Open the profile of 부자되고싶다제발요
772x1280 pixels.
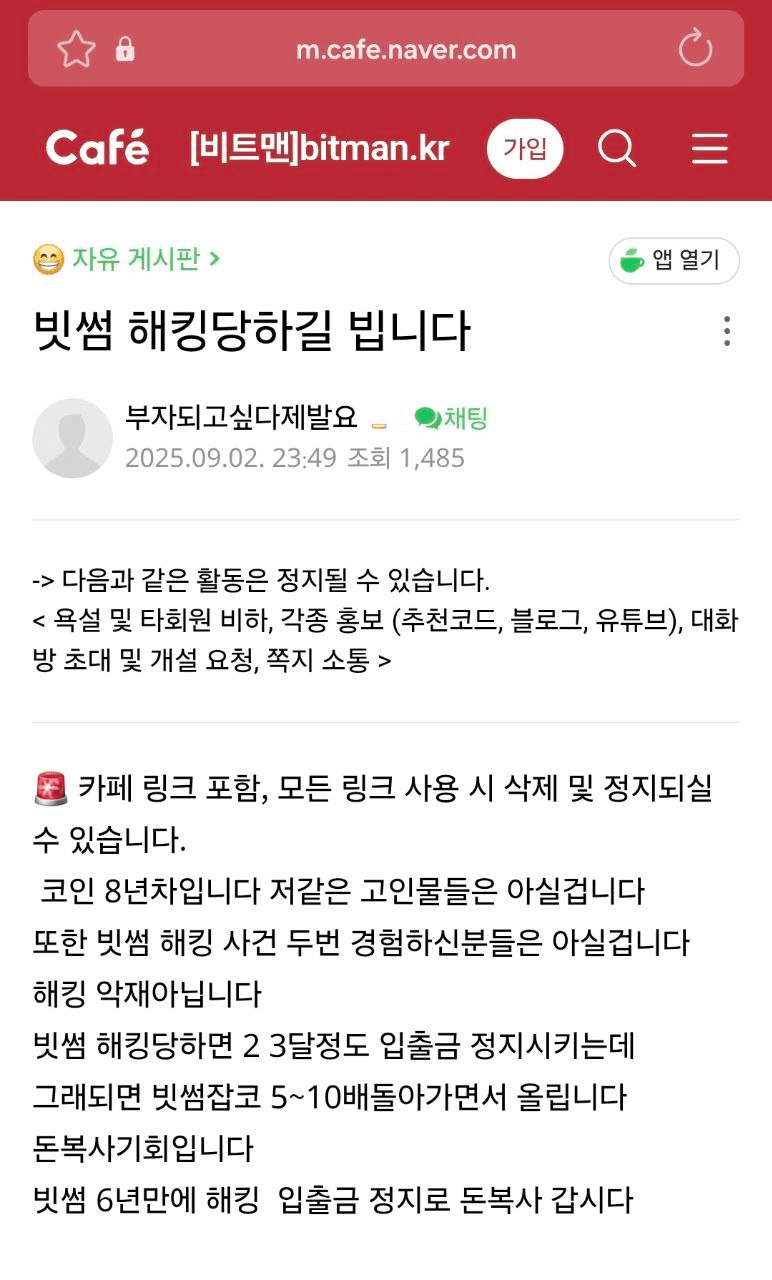coord(241,418)
